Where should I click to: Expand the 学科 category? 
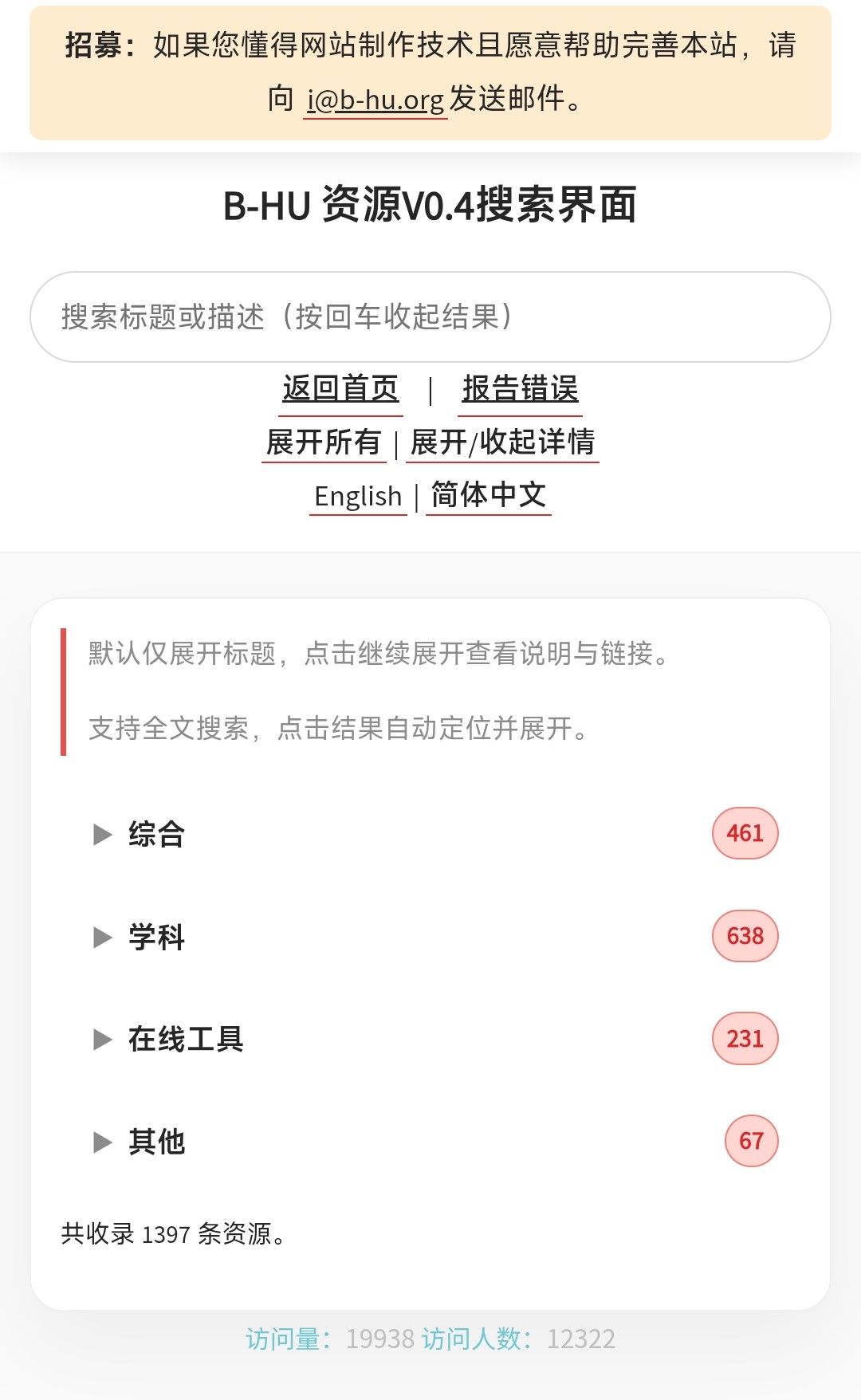pos(156,937)
